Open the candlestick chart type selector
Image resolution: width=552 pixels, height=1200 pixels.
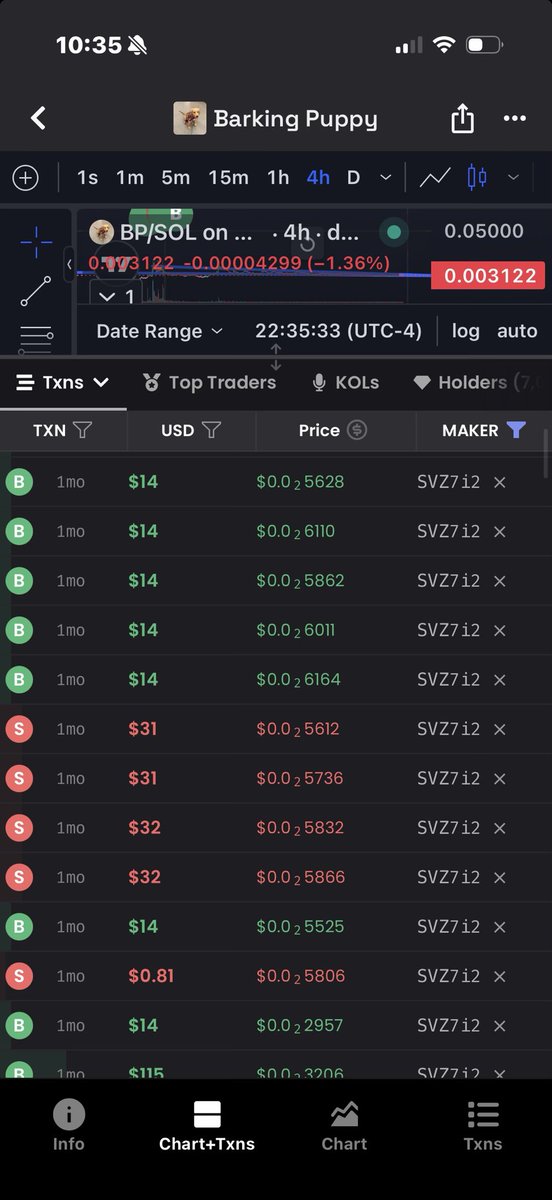pyautogui.click(x=477, y=178)
